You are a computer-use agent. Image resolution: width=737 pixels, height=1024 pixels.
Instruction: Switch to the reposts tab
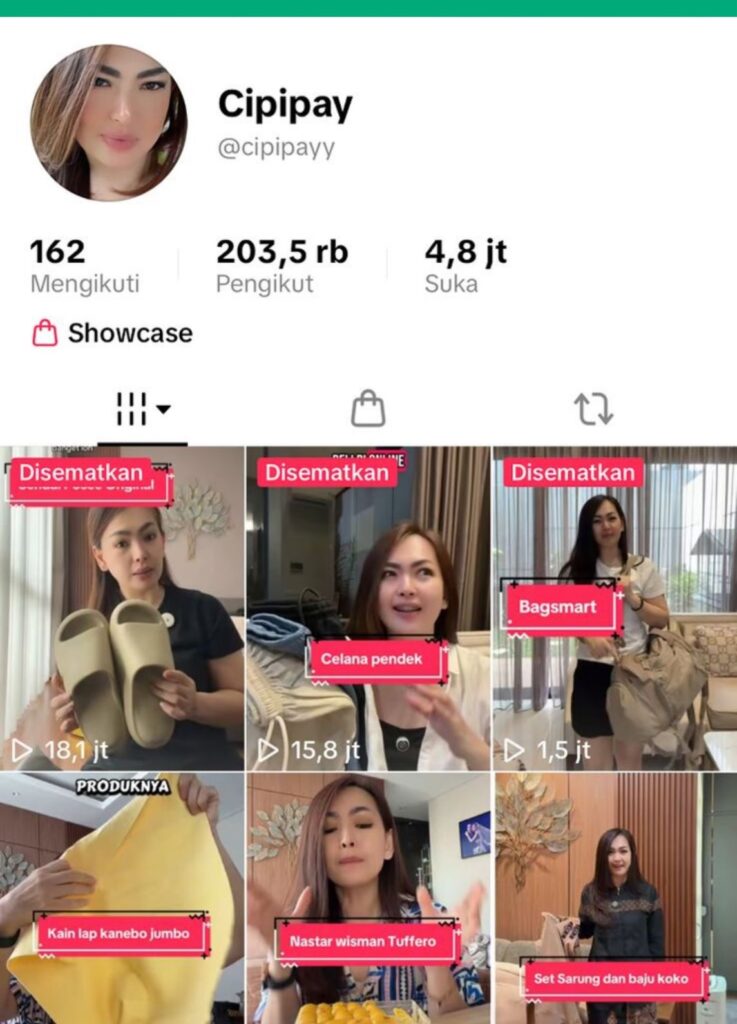point(593,409)
